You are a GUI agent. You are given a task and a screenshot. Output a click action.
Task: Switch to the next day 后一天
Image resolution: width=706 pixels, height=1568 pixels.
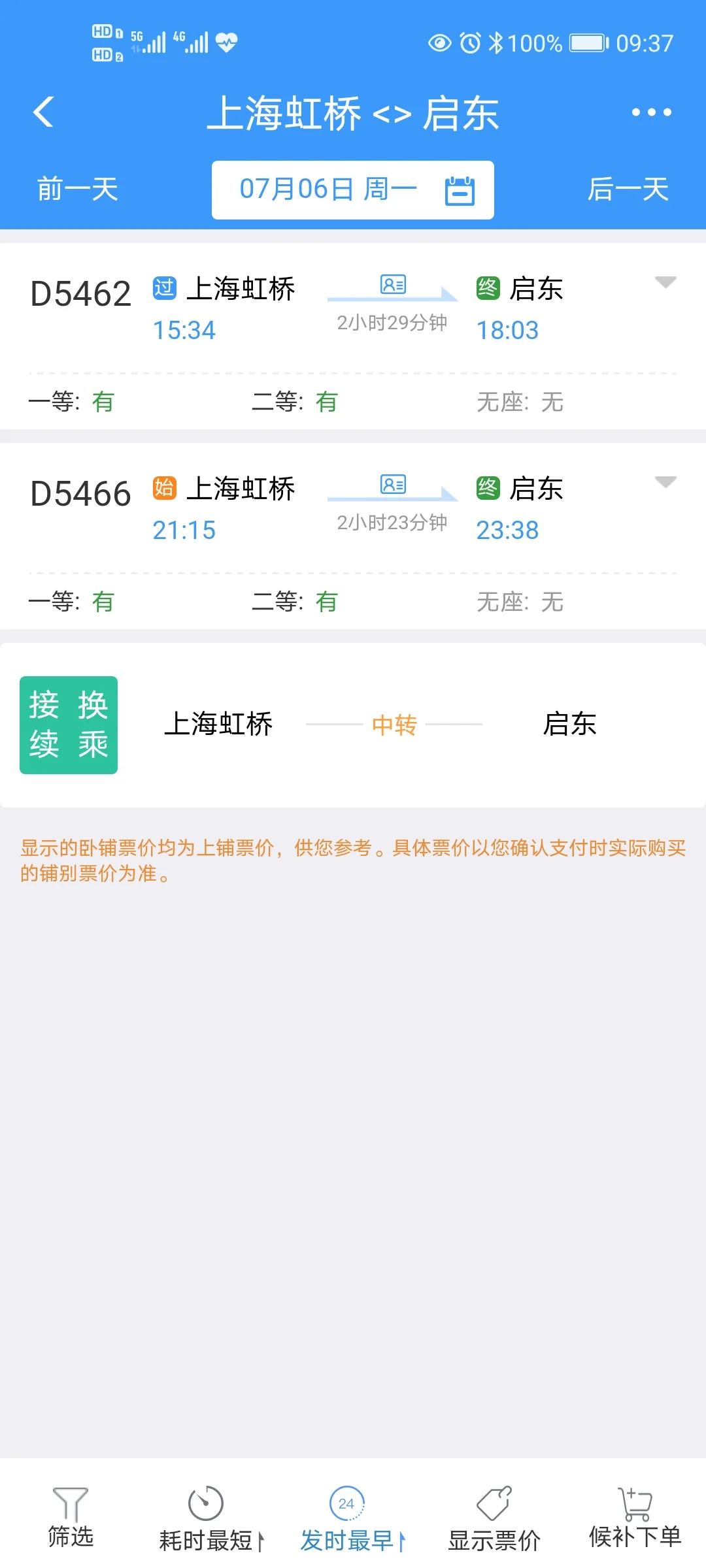pos(628,189)
